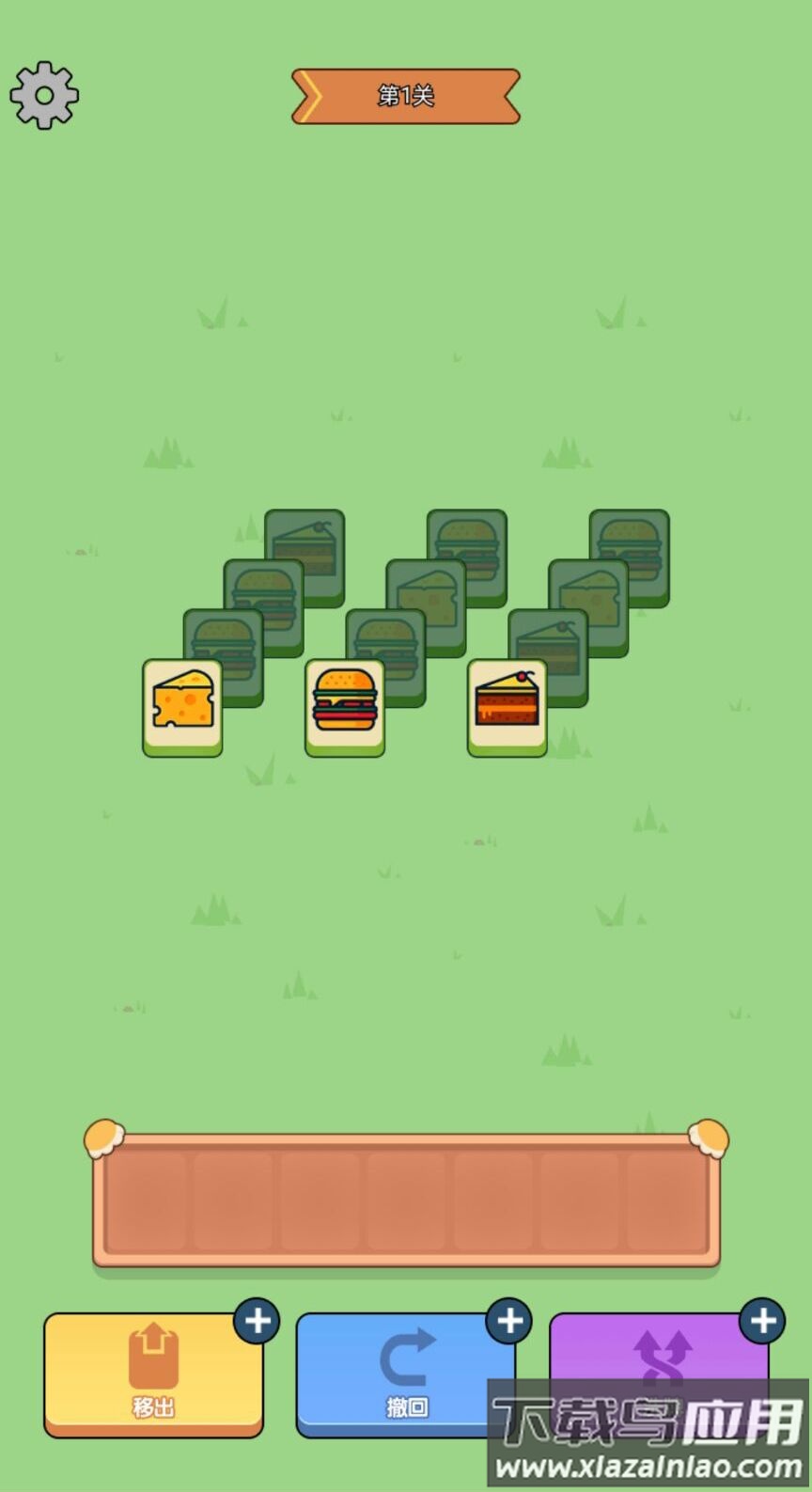Undo the last move with 撤回
812x1492 pixels.
pyautogui.click(x=405, y=1373)
